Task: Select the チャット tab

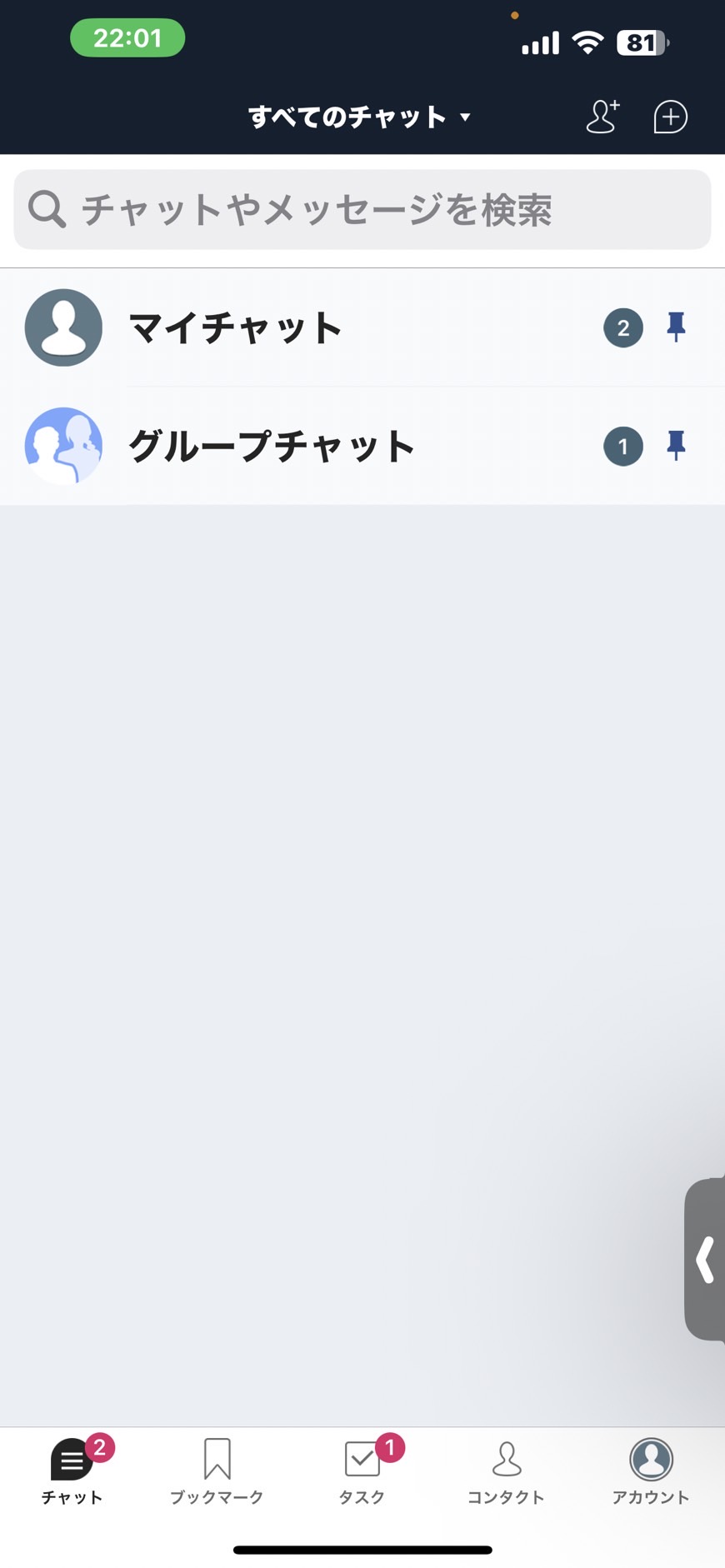Action: (72, 1471)
